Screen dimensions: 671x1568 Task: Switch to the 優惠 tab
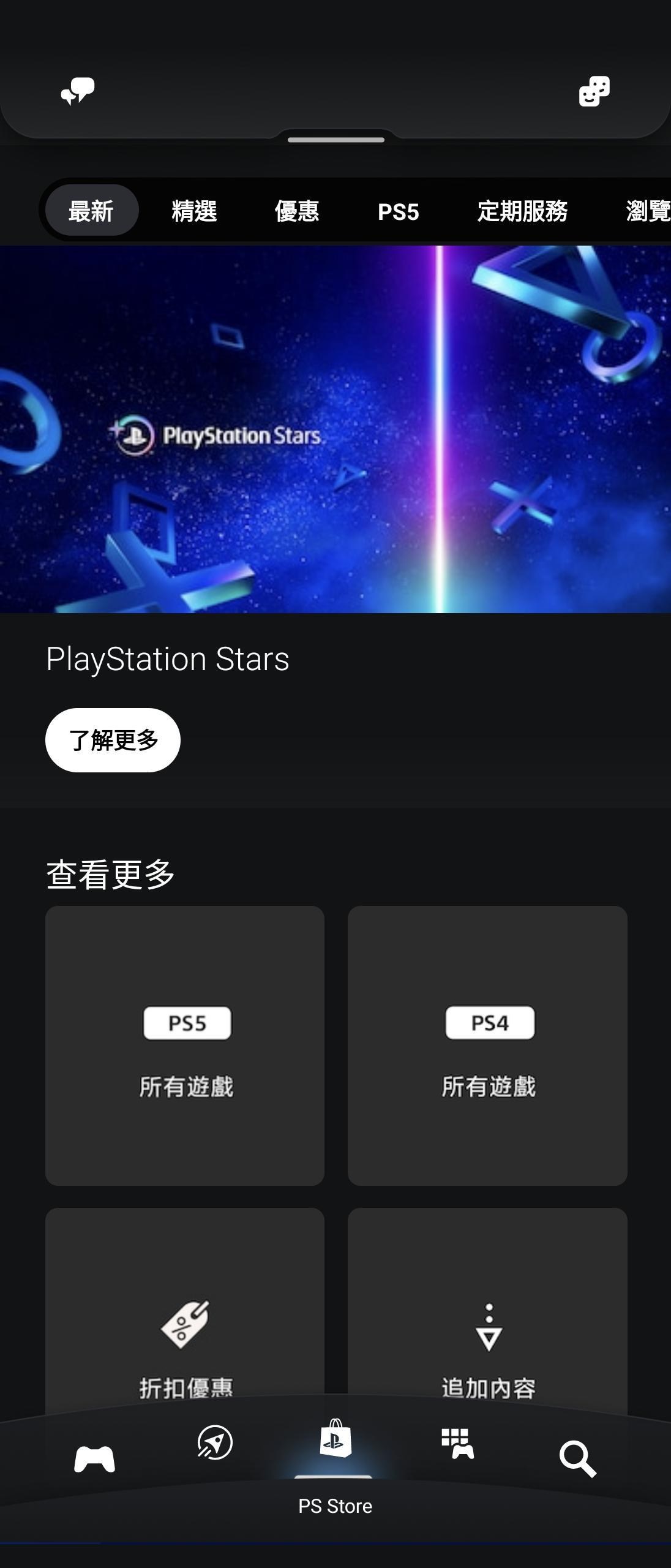[296, 211]
